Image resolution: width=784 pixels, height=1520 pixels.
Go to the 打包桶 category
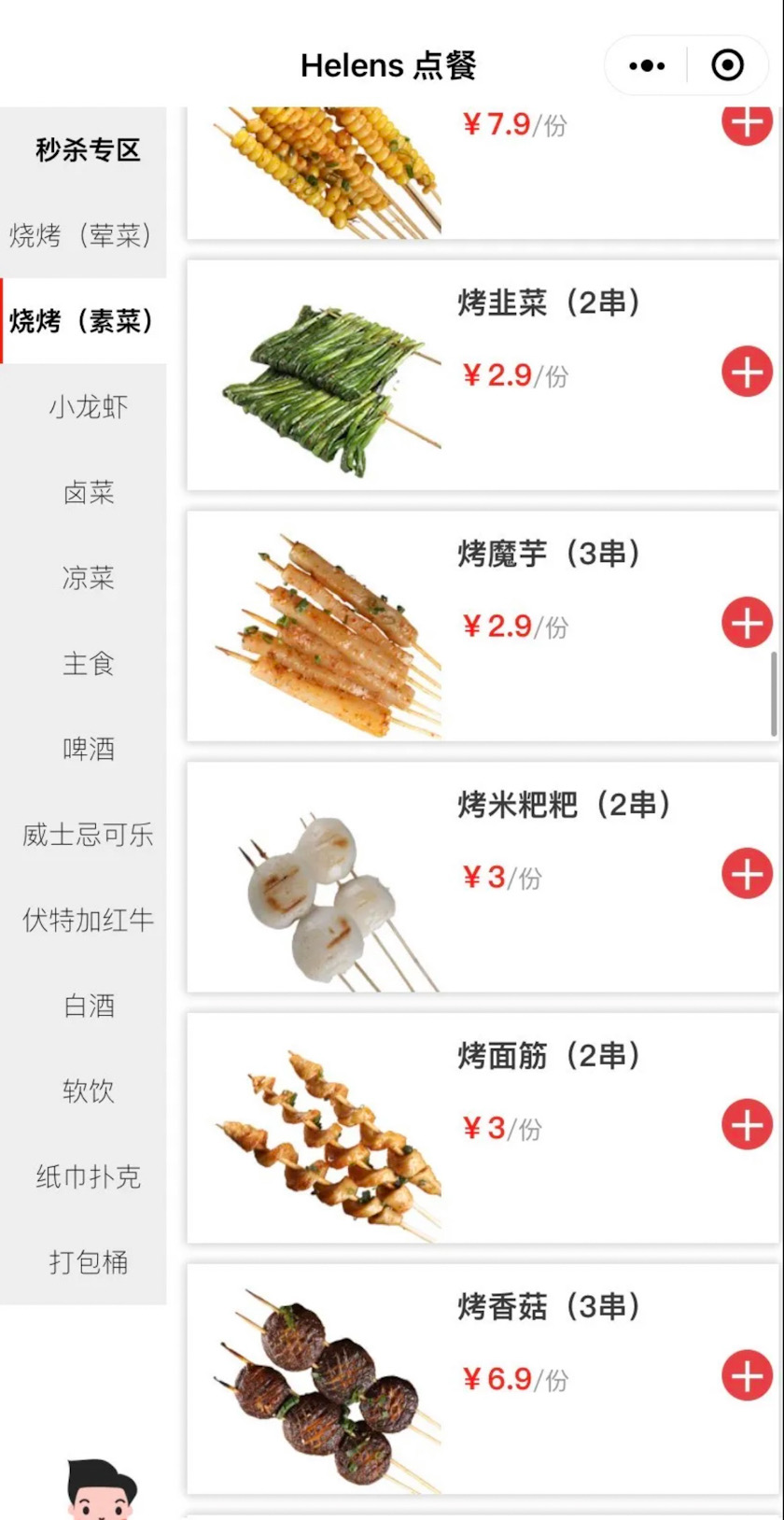pos(88,1262)
